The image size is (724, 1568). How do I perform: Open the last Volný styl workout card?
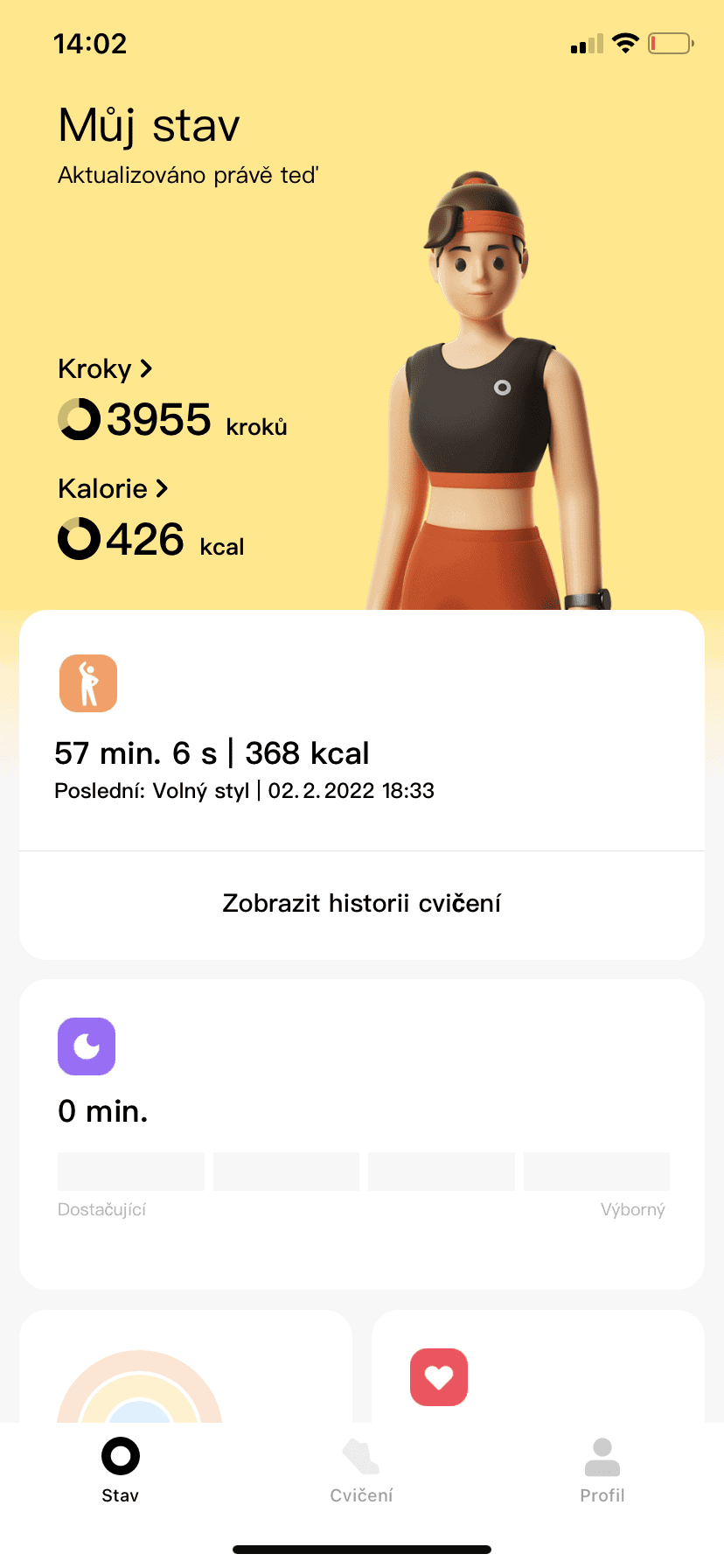[361, 731]
